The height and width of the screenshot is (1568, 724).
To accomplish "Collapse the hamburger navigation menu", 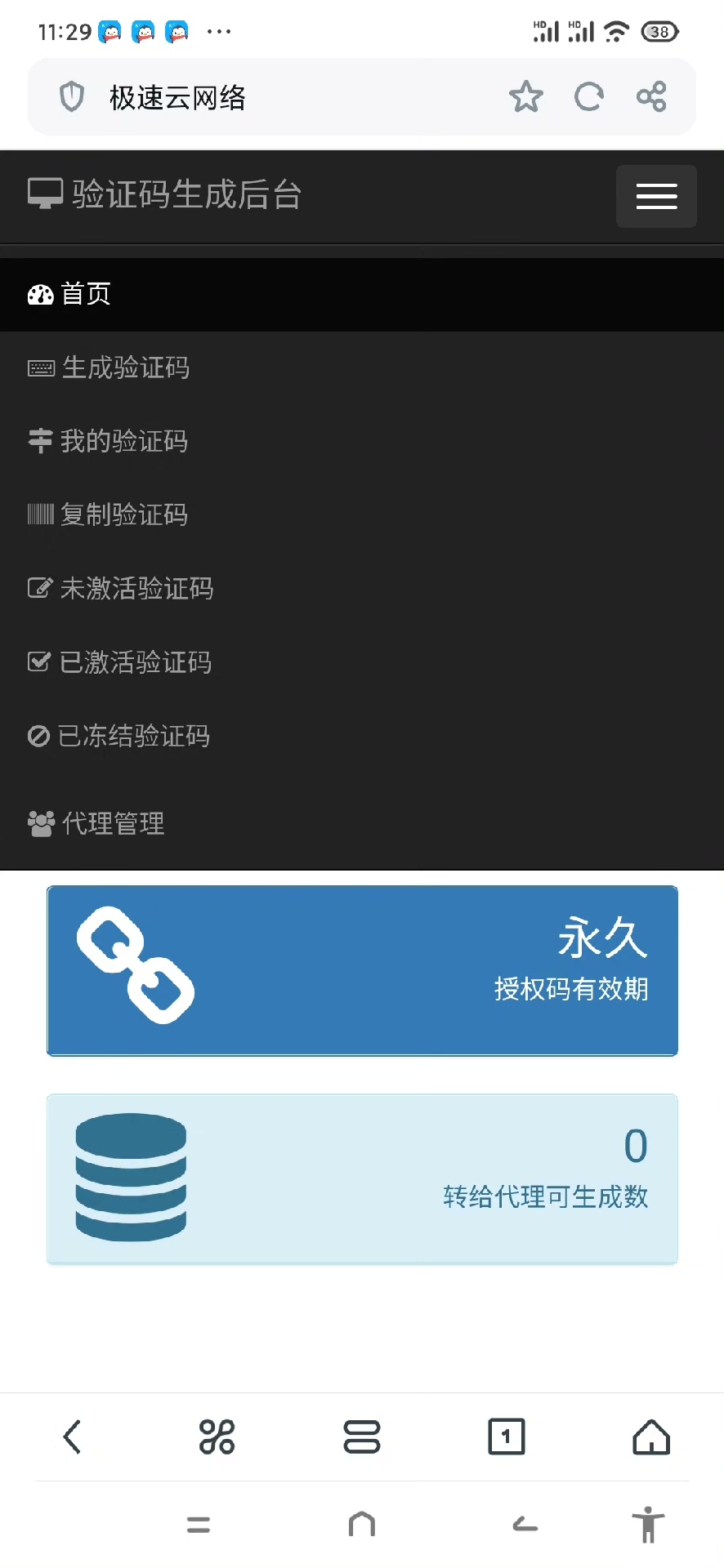I will click(x=656, y=197).
